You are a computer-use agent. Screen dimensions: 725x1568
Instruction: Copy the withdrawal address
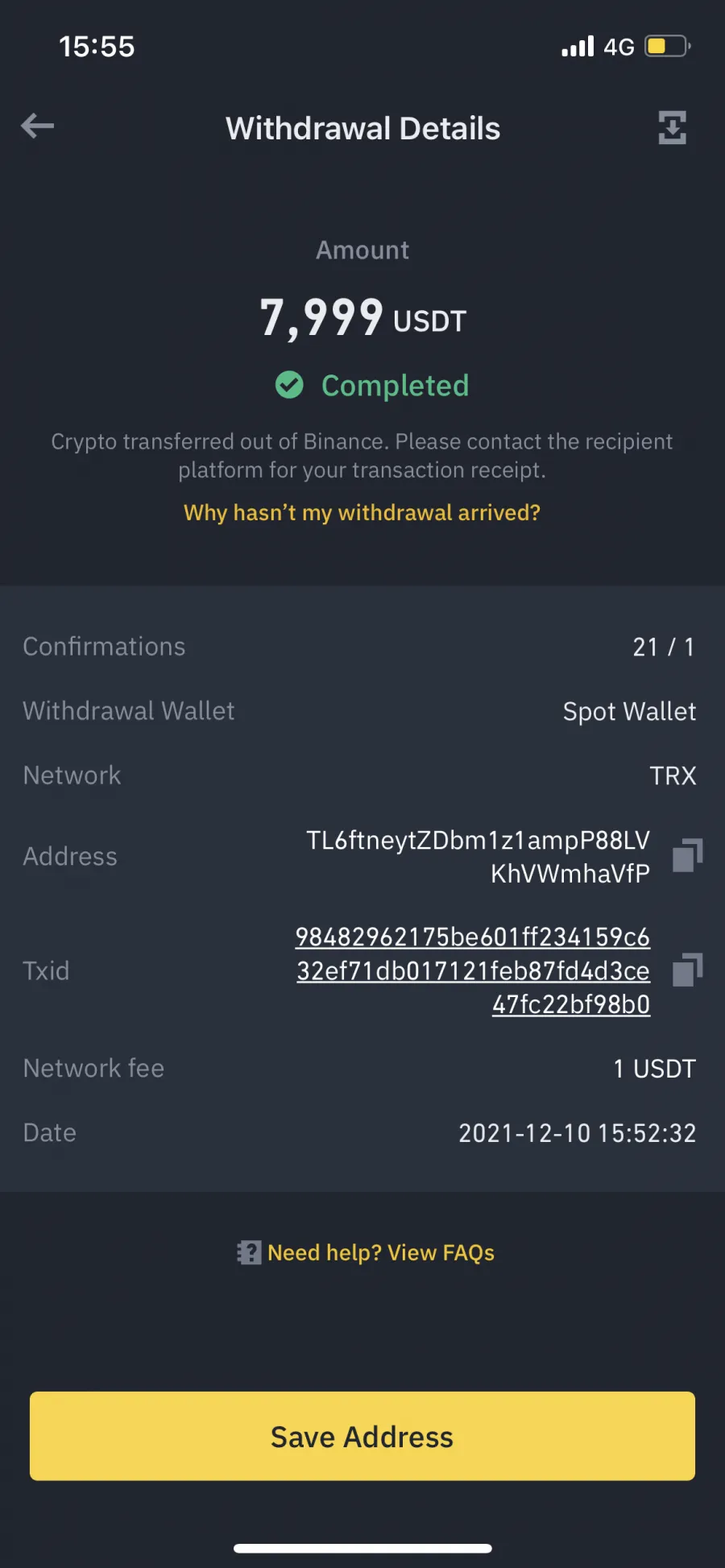[687, 855]
